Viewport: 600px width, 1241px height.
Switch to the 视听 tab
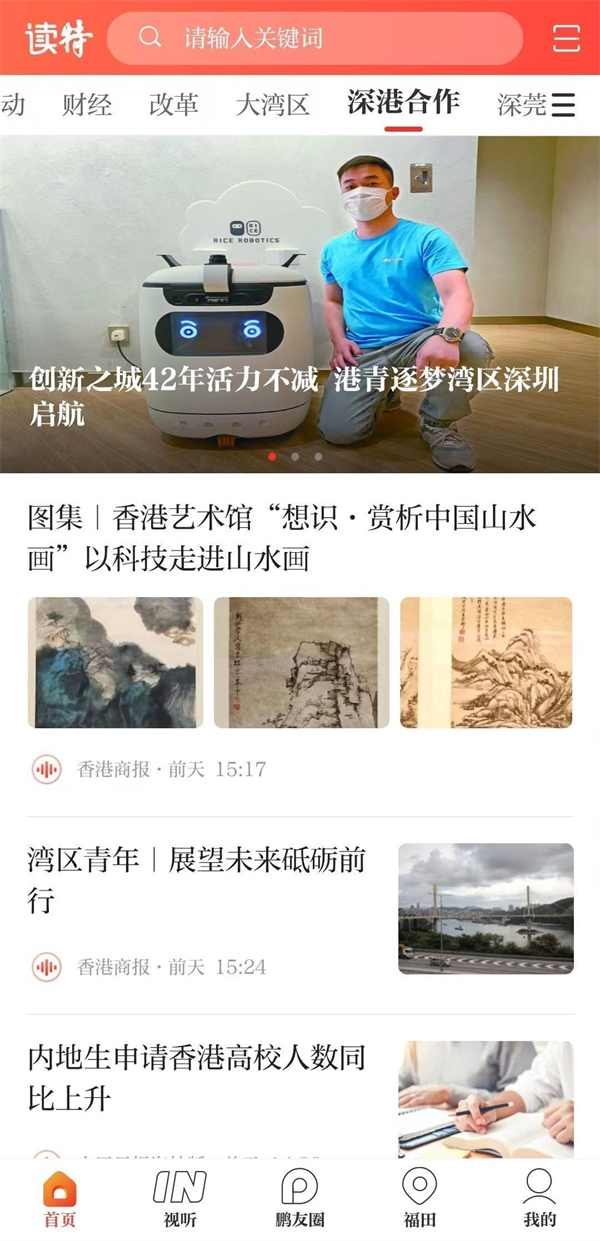pyautogui.click(x=180, y=1198)
